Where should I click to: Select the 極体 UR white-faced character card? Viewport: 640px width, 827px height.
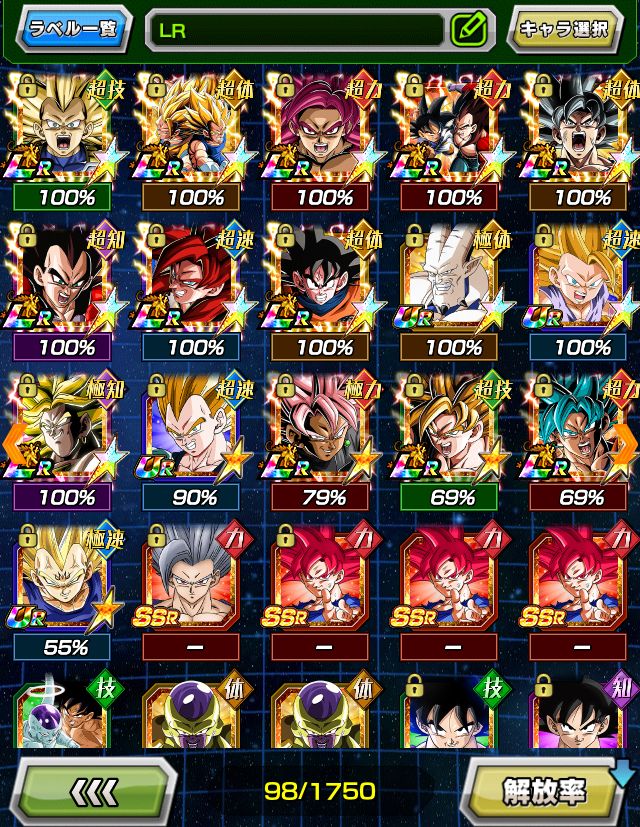[x=452, y=277]
